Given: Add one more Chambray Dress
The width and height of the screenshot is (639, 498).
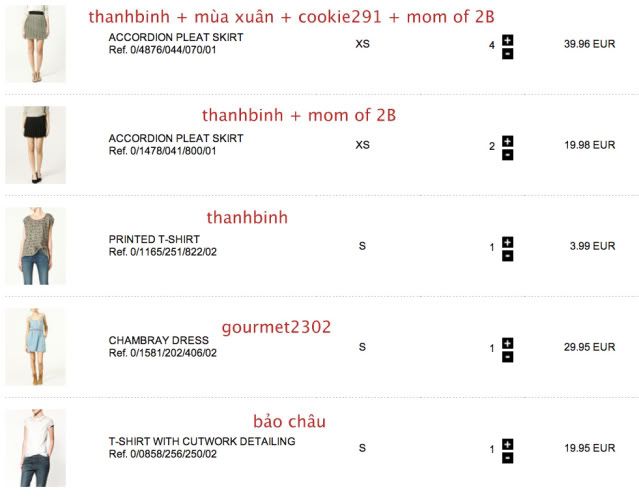Looking at the screenshot, I should (508, 343).
